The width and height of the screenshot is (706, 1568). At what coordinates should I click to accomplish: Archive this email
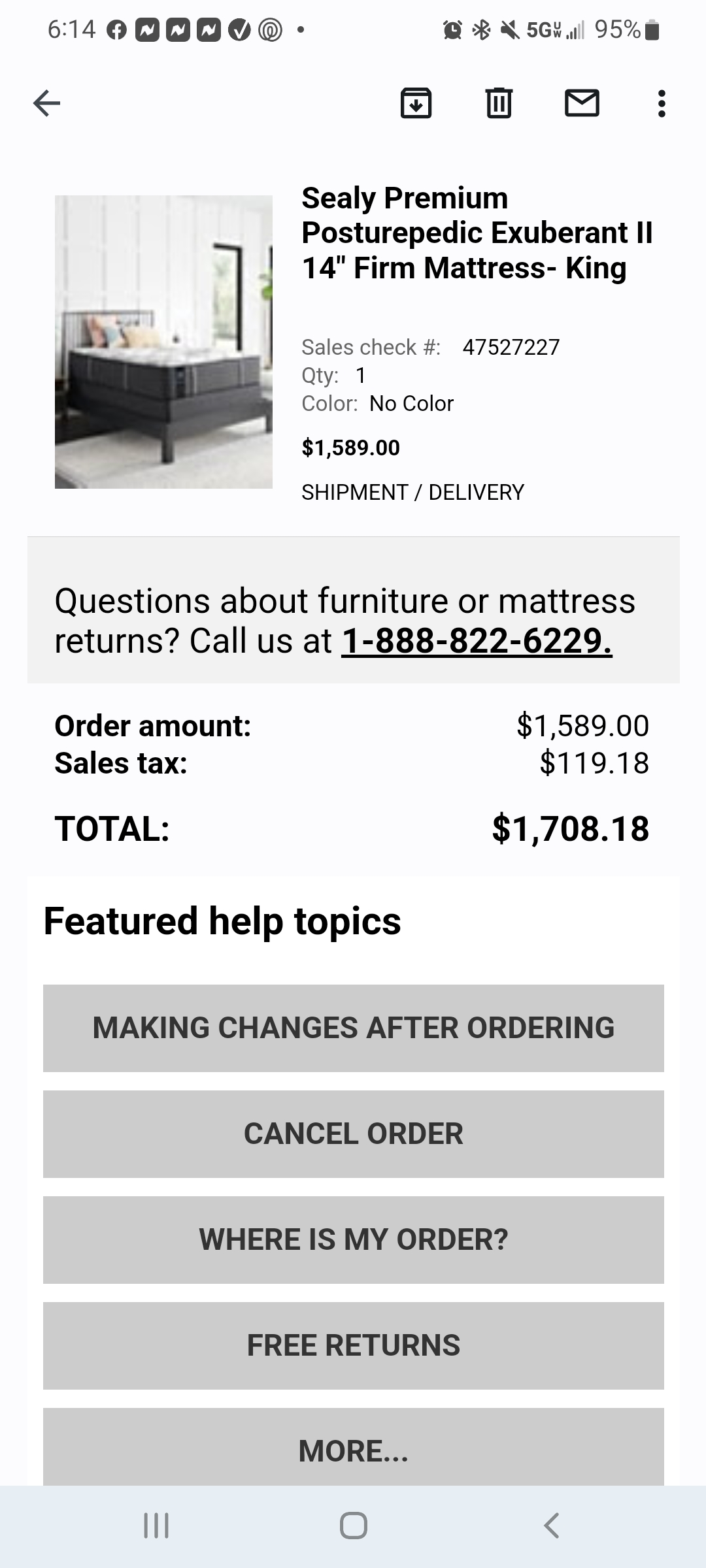pyautogui.click(x=416, y=103)
